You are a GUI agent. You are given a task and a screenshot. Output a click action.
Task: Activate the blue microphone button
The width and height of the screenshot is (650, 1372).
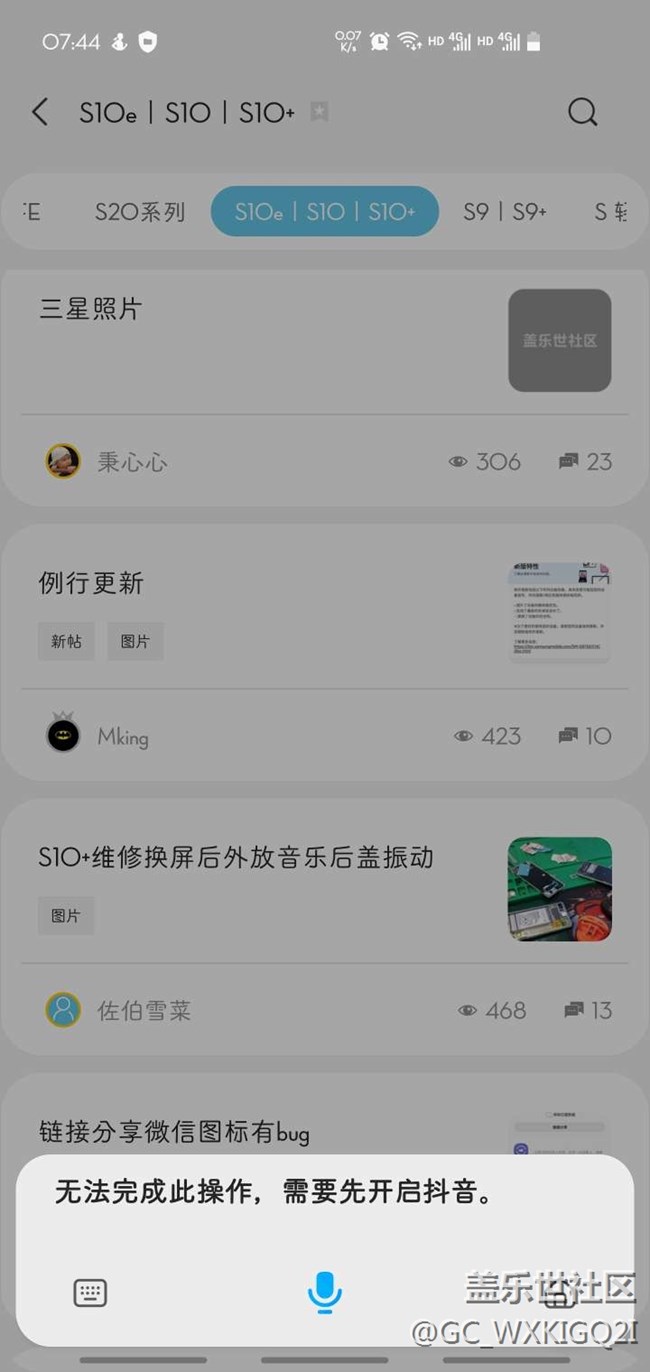click(x=324, y=1292)
